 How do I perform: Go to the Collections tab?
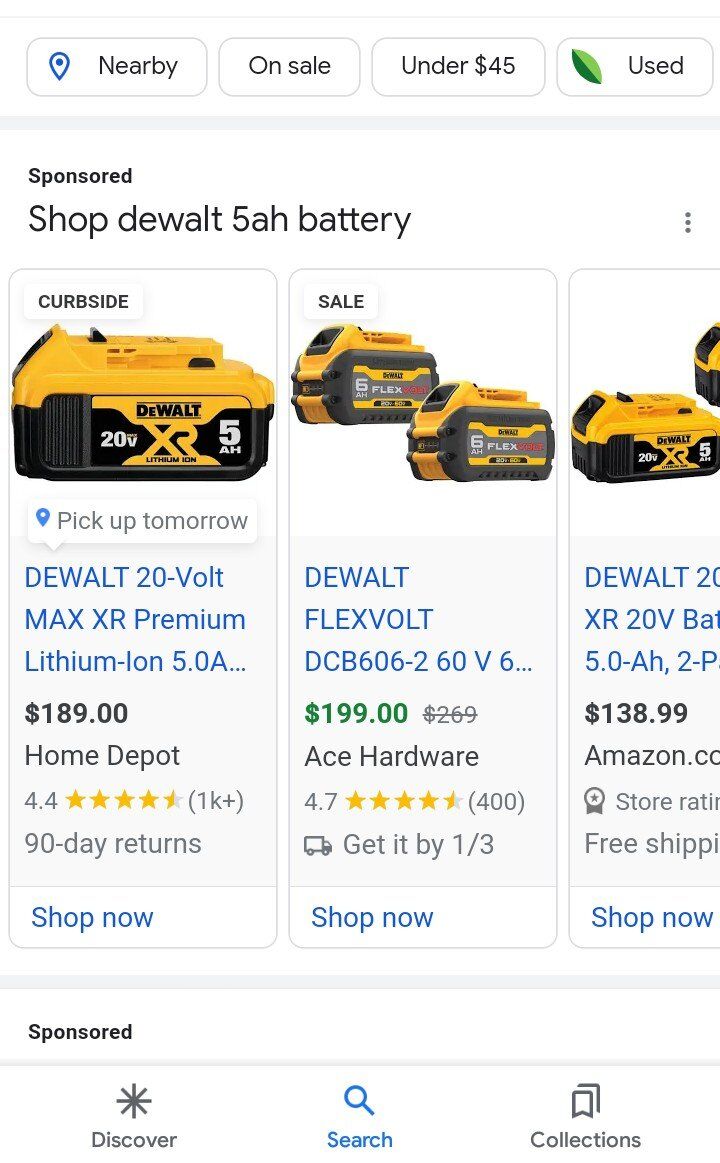(x=585, y=1118)
